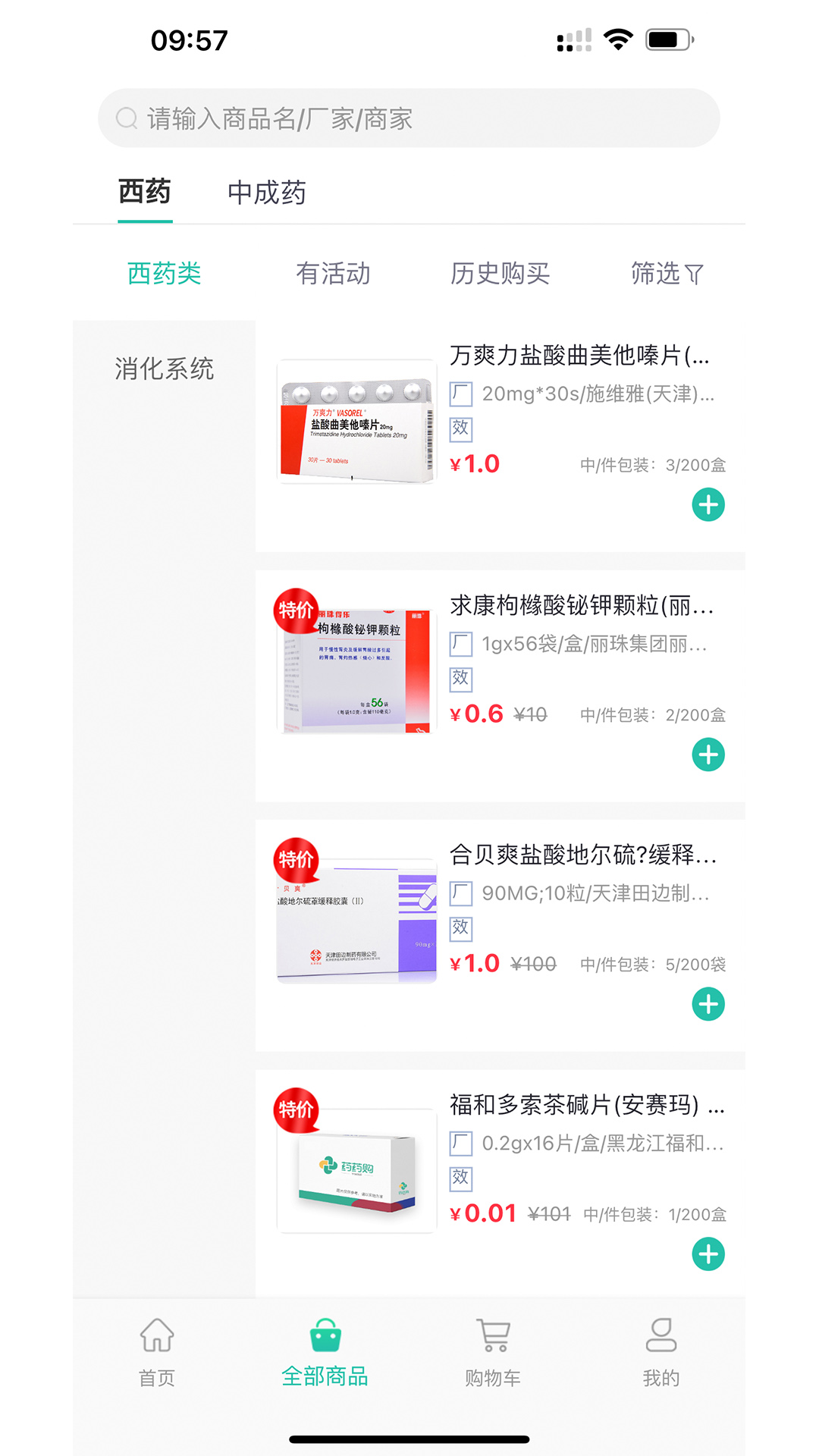
Task: Add 福和多索茶碱片 to cart
Action: [708, 1254]
